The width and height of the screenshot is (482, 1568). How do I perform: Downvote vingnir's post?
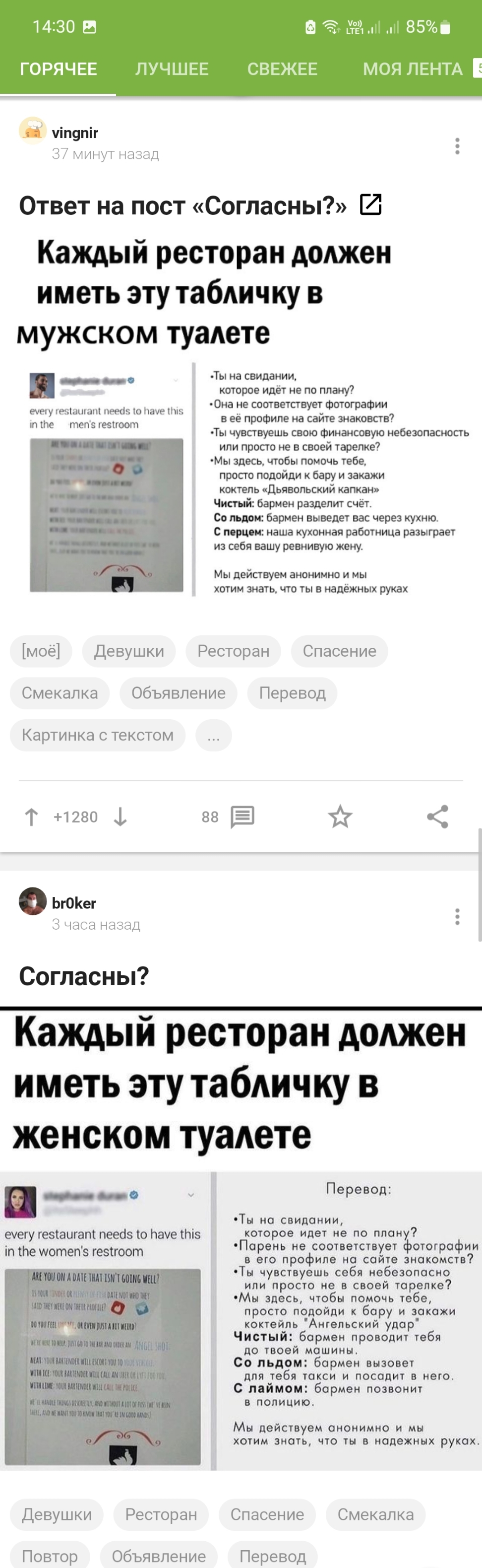pos(120,817)
